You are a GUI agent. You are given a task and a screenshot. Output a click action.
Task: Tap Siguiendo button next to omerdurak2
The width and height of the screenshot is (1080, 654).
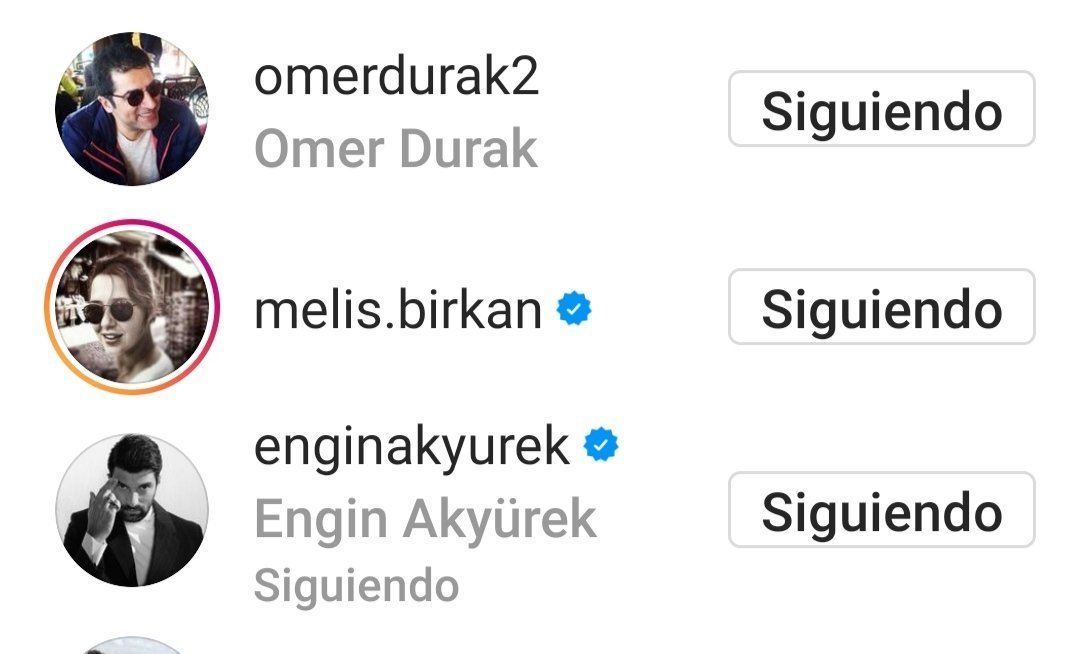[x=882, y=109]
